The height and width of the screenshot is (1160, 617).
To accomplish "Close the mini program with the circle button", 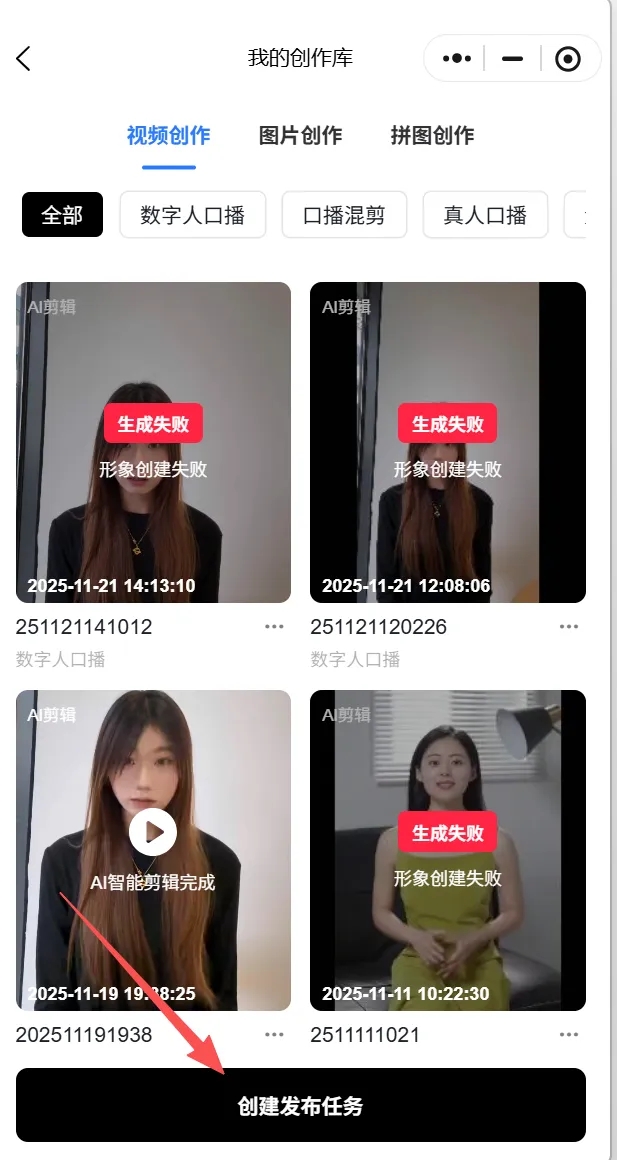I will [567, 59].
